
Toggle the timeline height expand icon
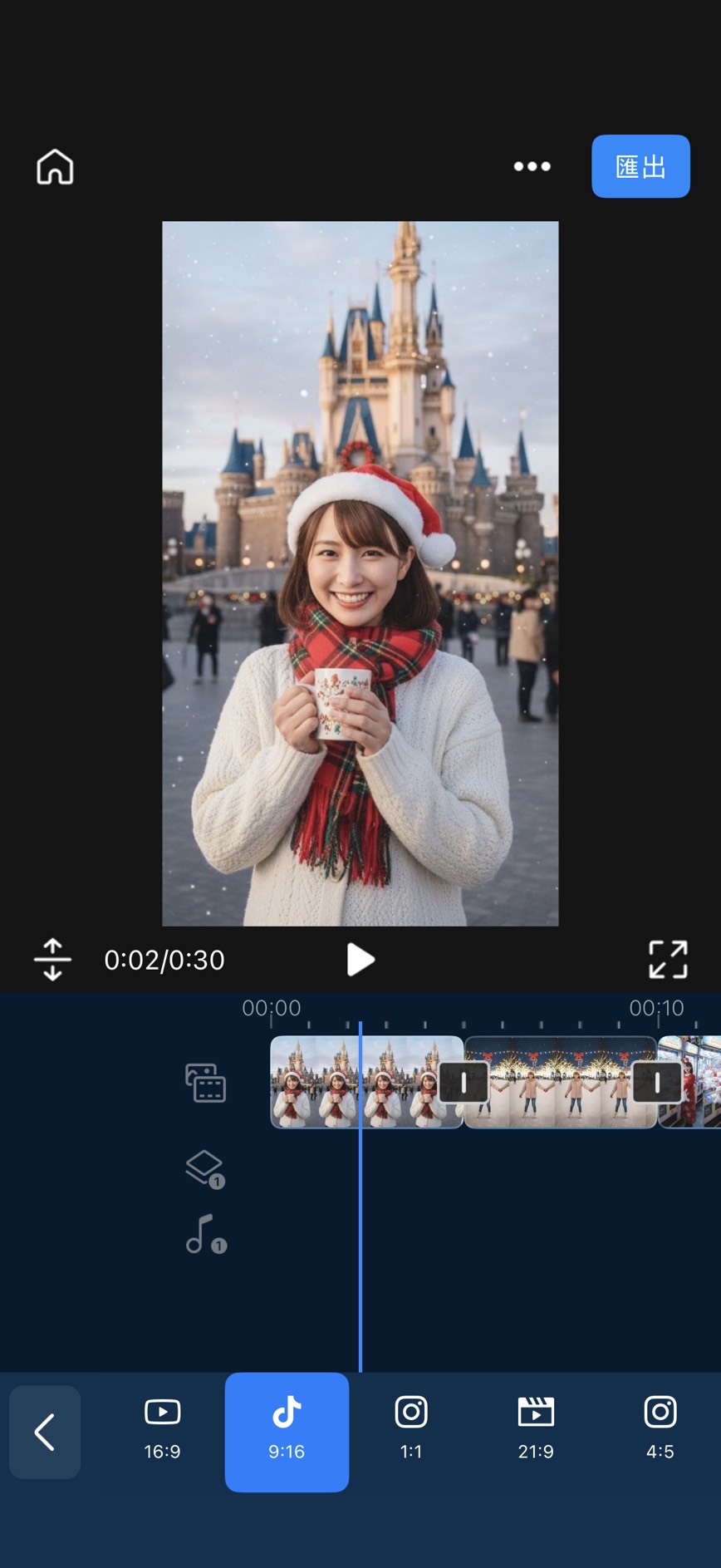tap(52, 960)
